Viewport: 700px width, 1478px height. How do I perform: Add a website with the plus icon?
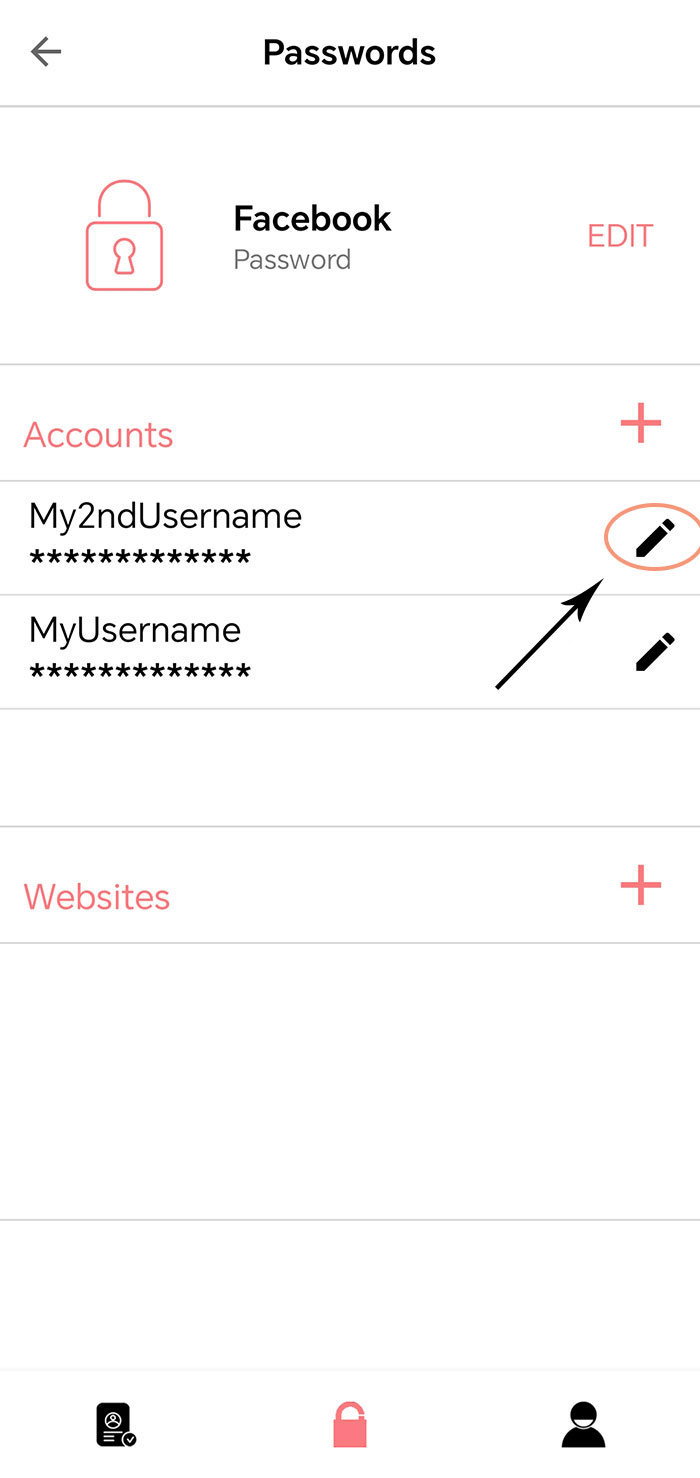(641, 885)
